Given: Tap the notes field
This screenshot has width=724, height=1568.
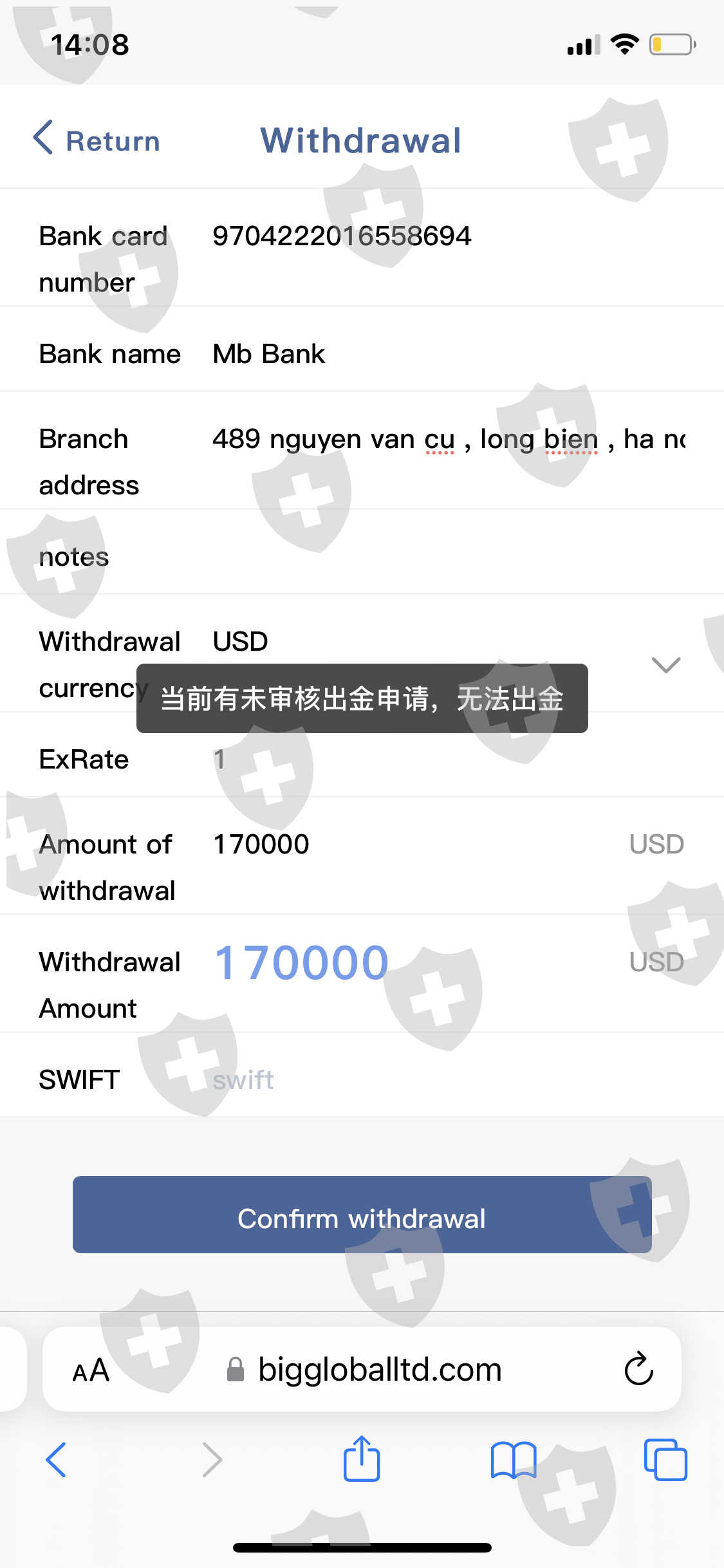Looking at the screenshot, I should click(449, 556).
